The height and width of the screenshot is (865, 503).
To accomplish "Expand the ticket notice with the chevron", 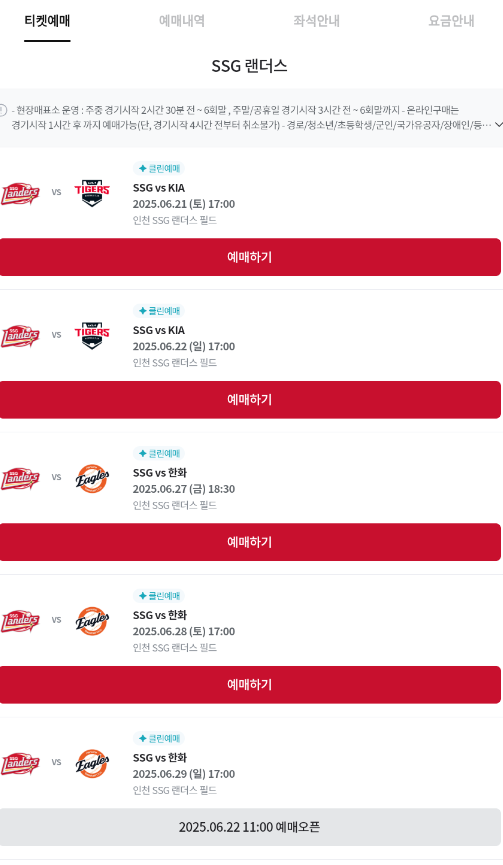I will click(499, 125).
